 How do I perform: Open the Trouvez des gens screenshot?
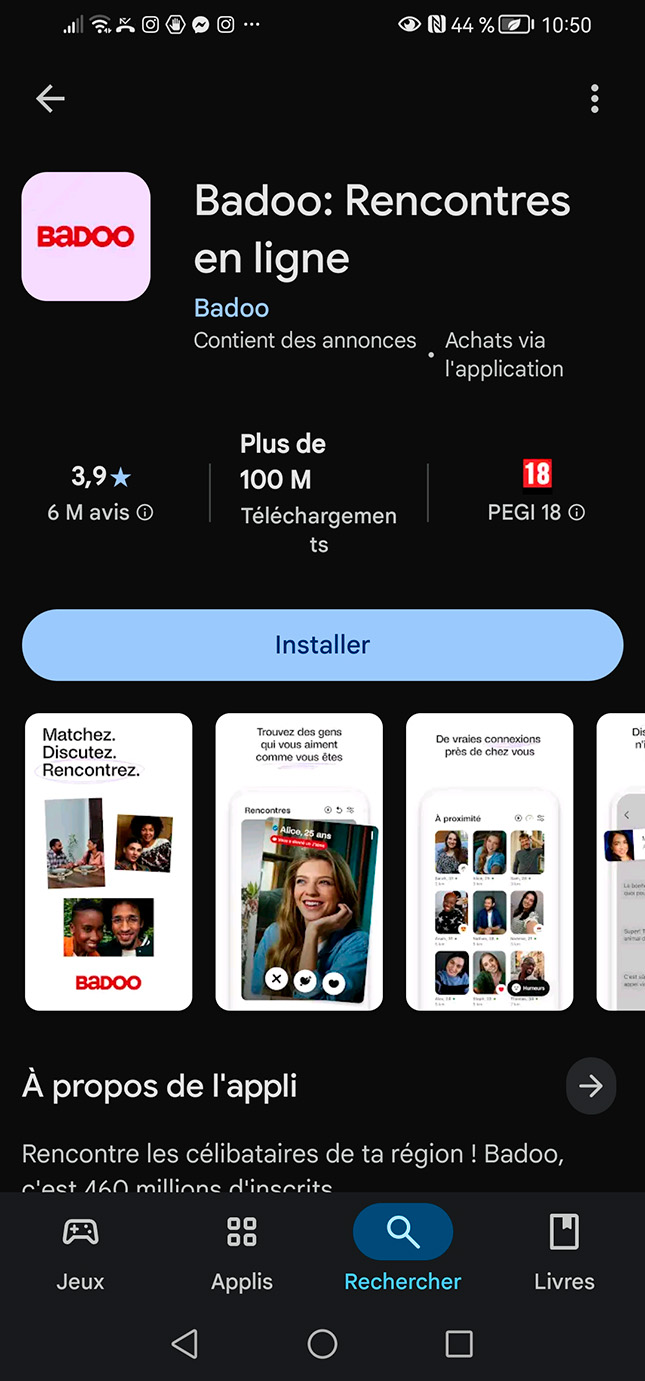click(x=299, y=861)
